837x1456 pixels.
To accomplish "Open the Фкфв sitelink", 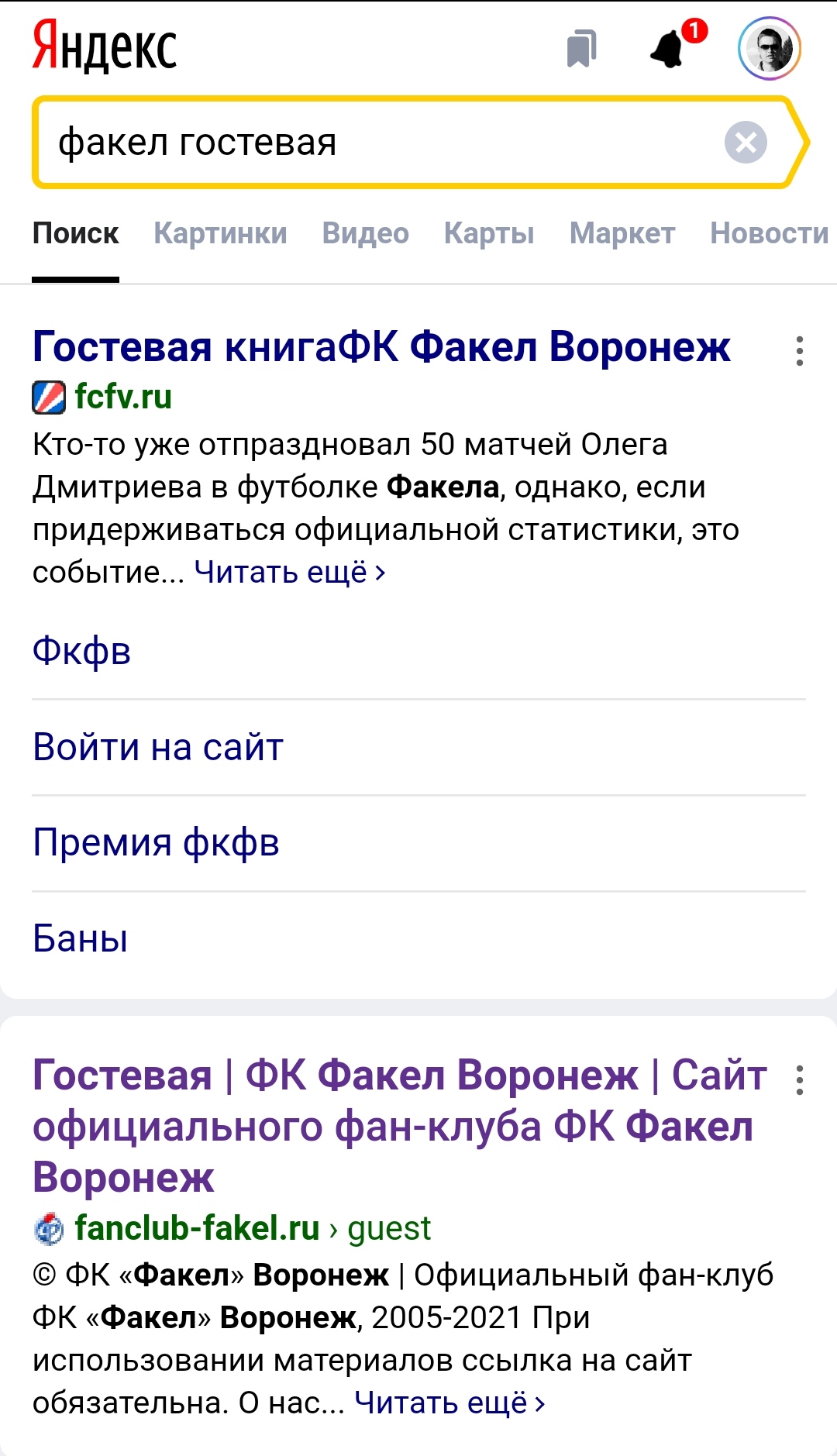I will [81, 651].
